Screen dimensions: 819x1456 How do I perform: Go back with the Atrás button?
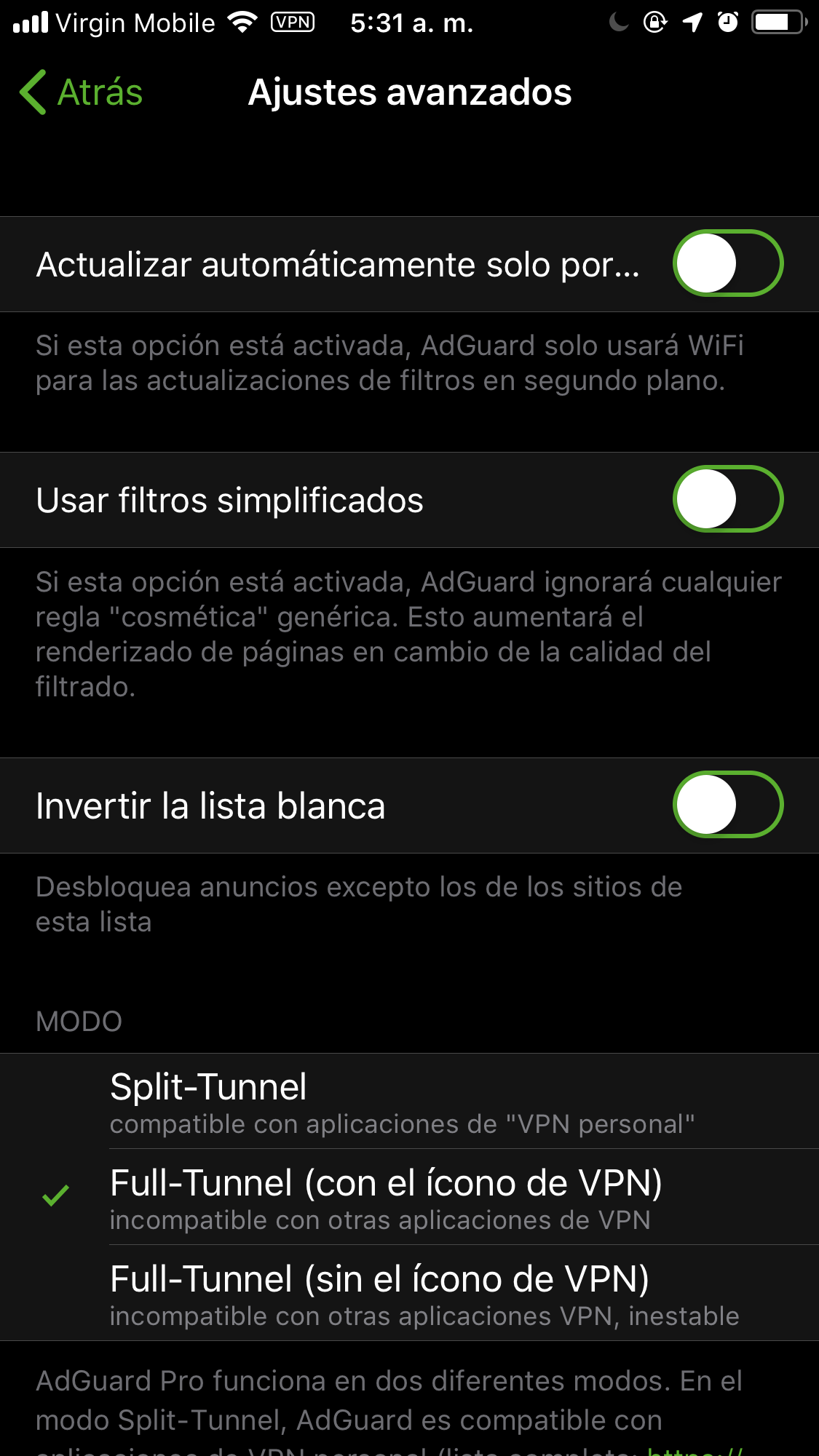coord(82,92)
